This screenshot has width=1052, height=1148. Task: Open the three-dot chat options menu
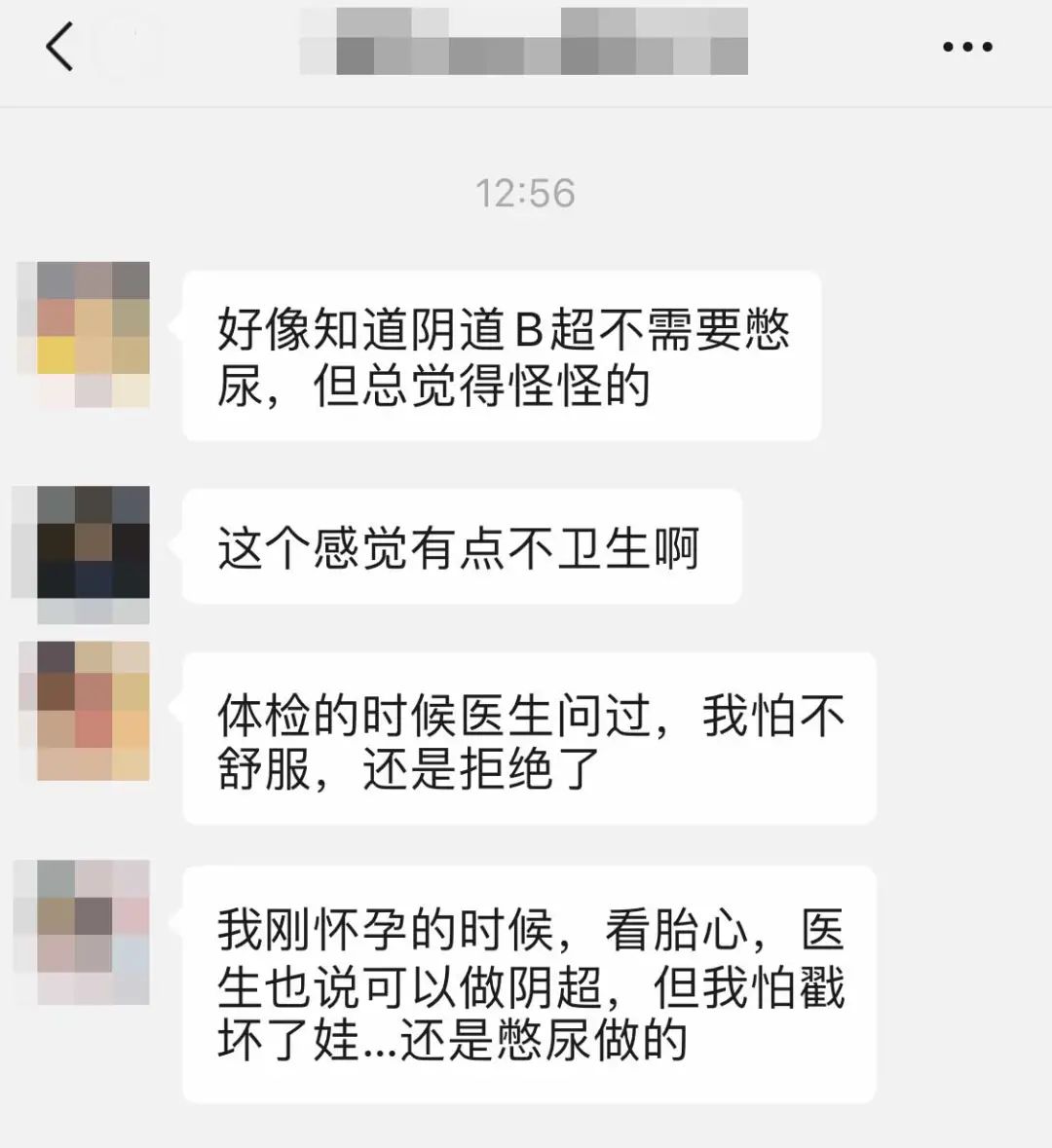click(967, 47)
